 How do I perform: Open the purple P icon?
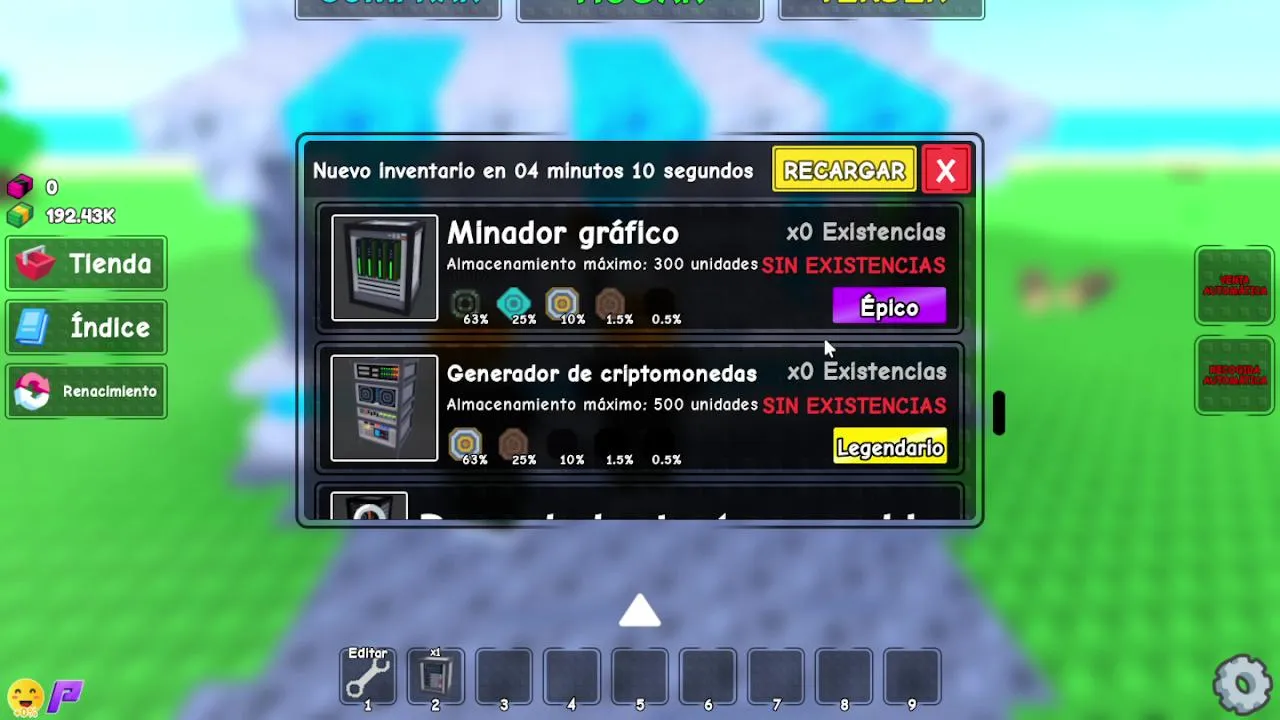click(x=66, y=695)
